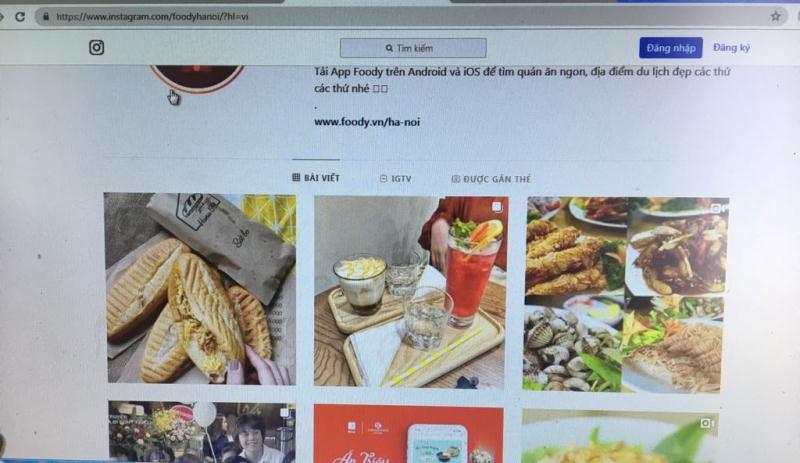800x463 pixels.
Task: Switch to the Được gắn thẻ tab
Action: point(491,179)
